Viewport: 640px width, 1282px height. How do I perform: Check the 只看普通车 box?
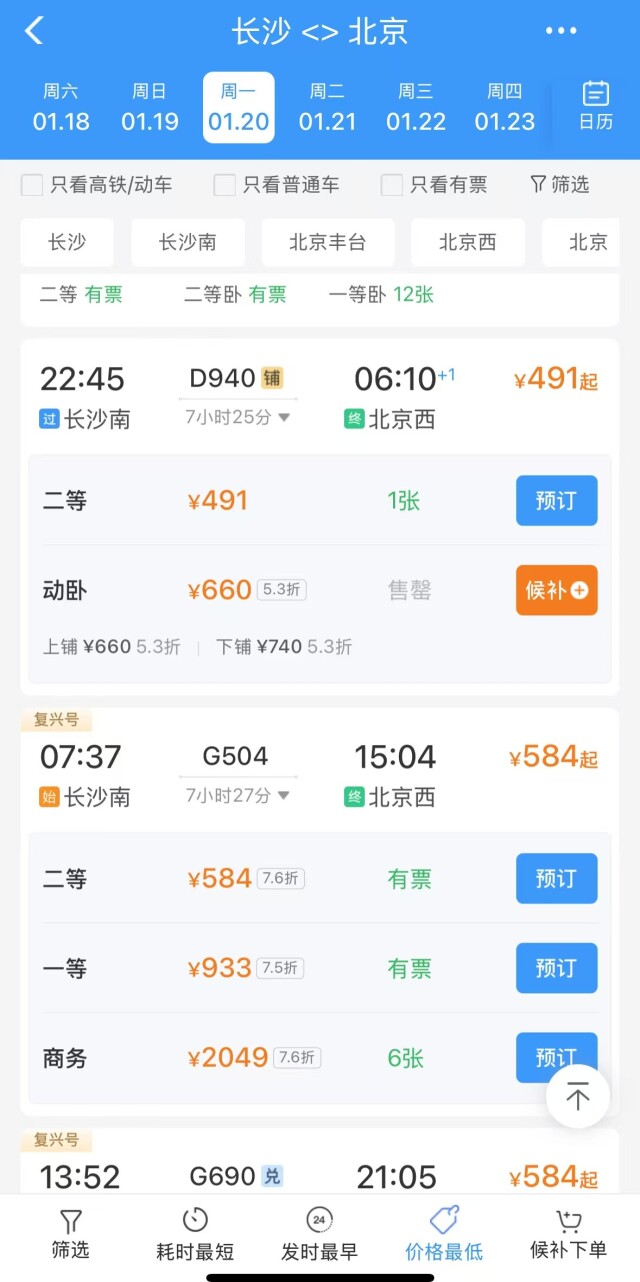pyautogui.click(x=277, y=185)
